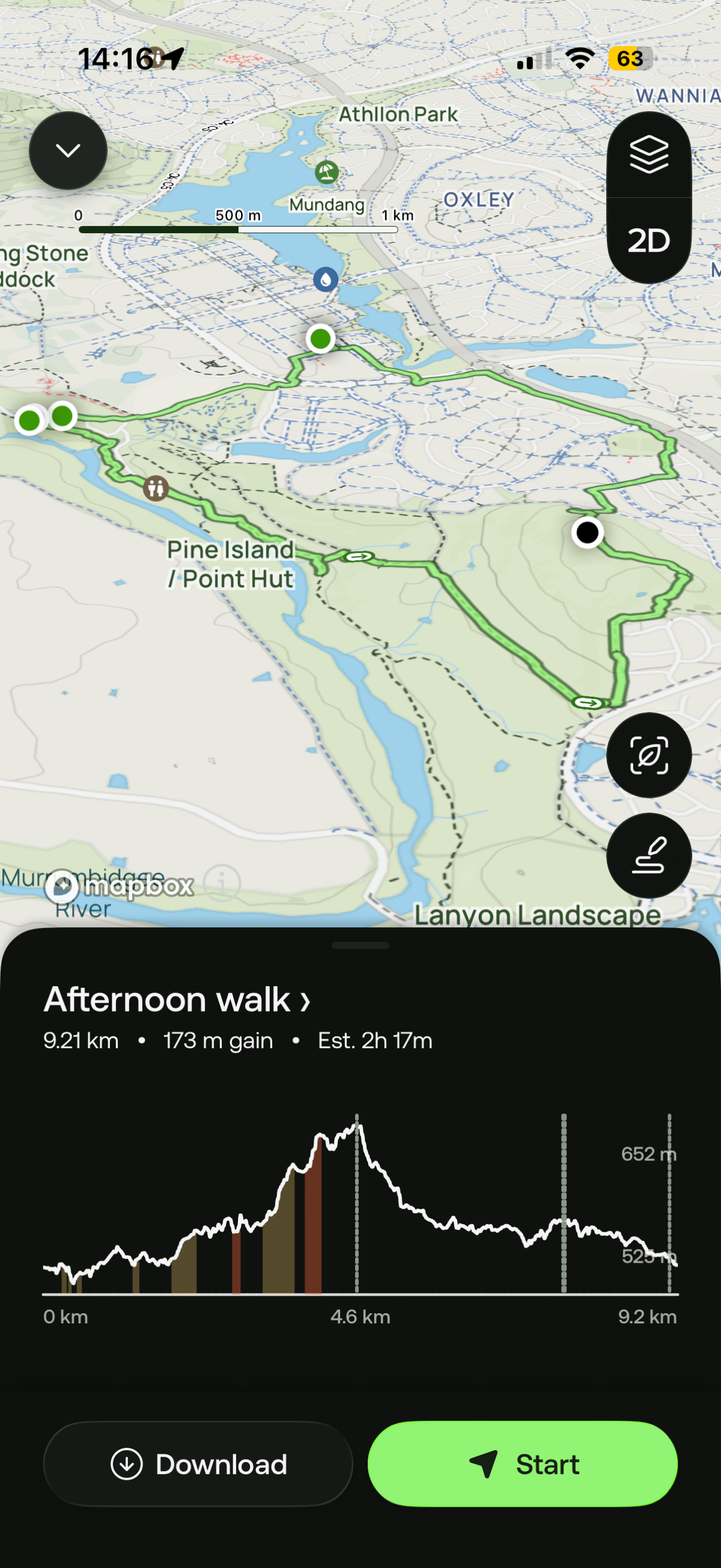Viewport: 721px width, 1568px height.
Task: Open Afternoon walk route details
Action: coord(177,999)
